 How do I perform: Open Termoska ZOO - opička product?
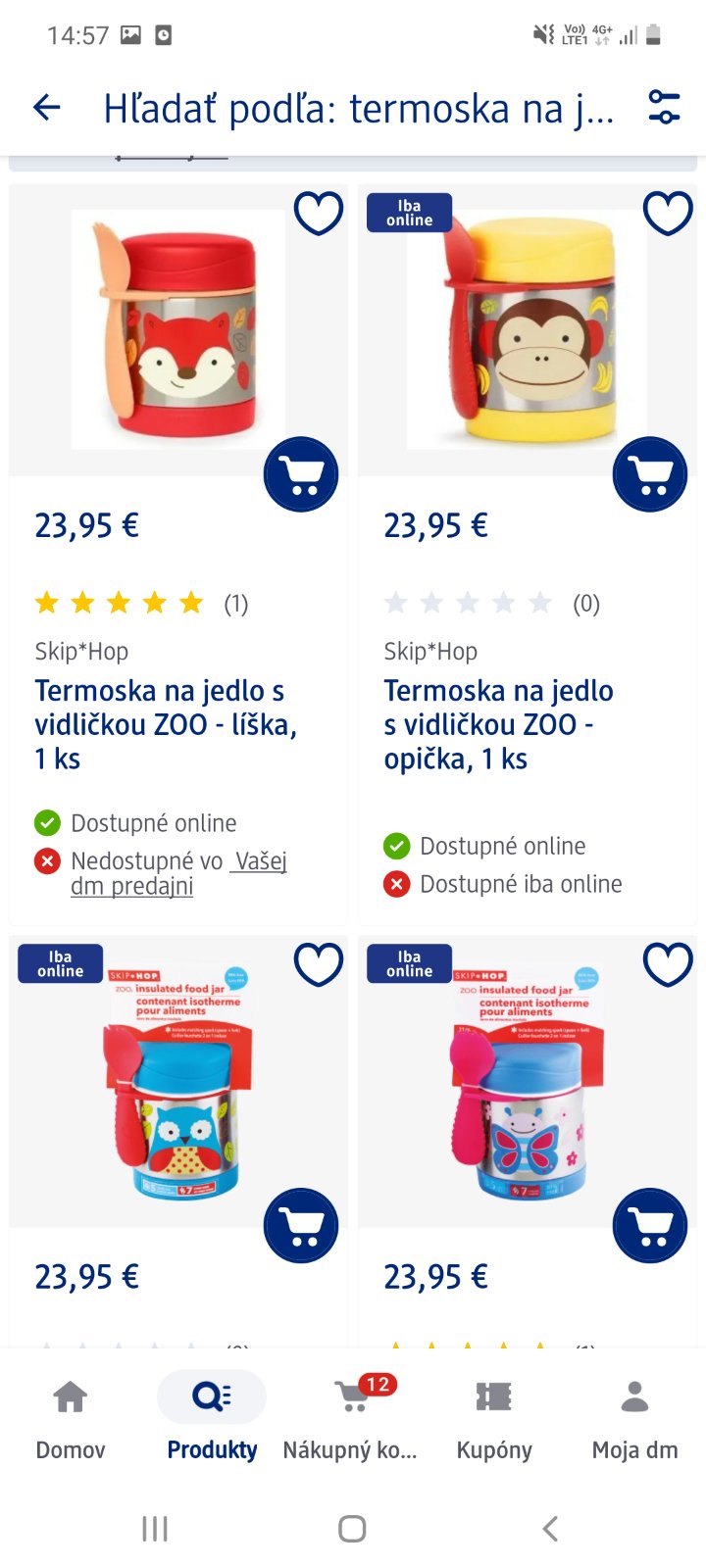(x=498, y=724)
